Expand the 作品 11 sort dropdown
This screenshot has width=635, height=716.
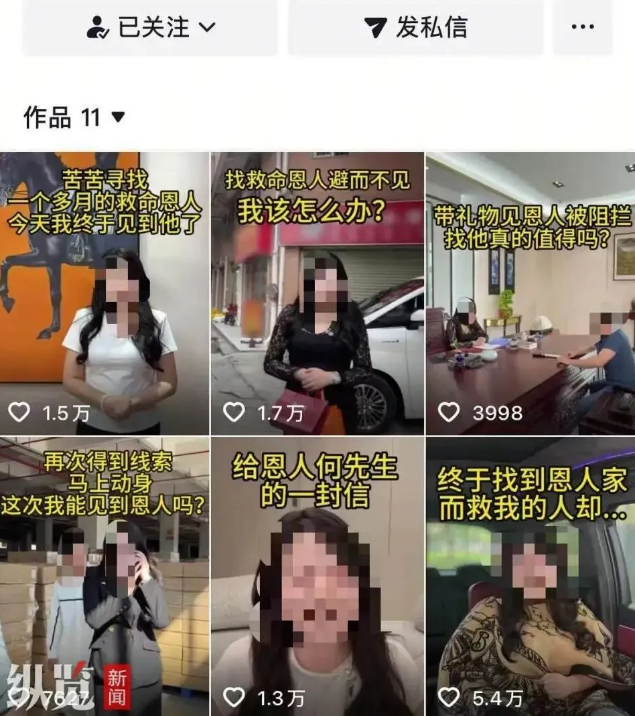coord(118,118)
